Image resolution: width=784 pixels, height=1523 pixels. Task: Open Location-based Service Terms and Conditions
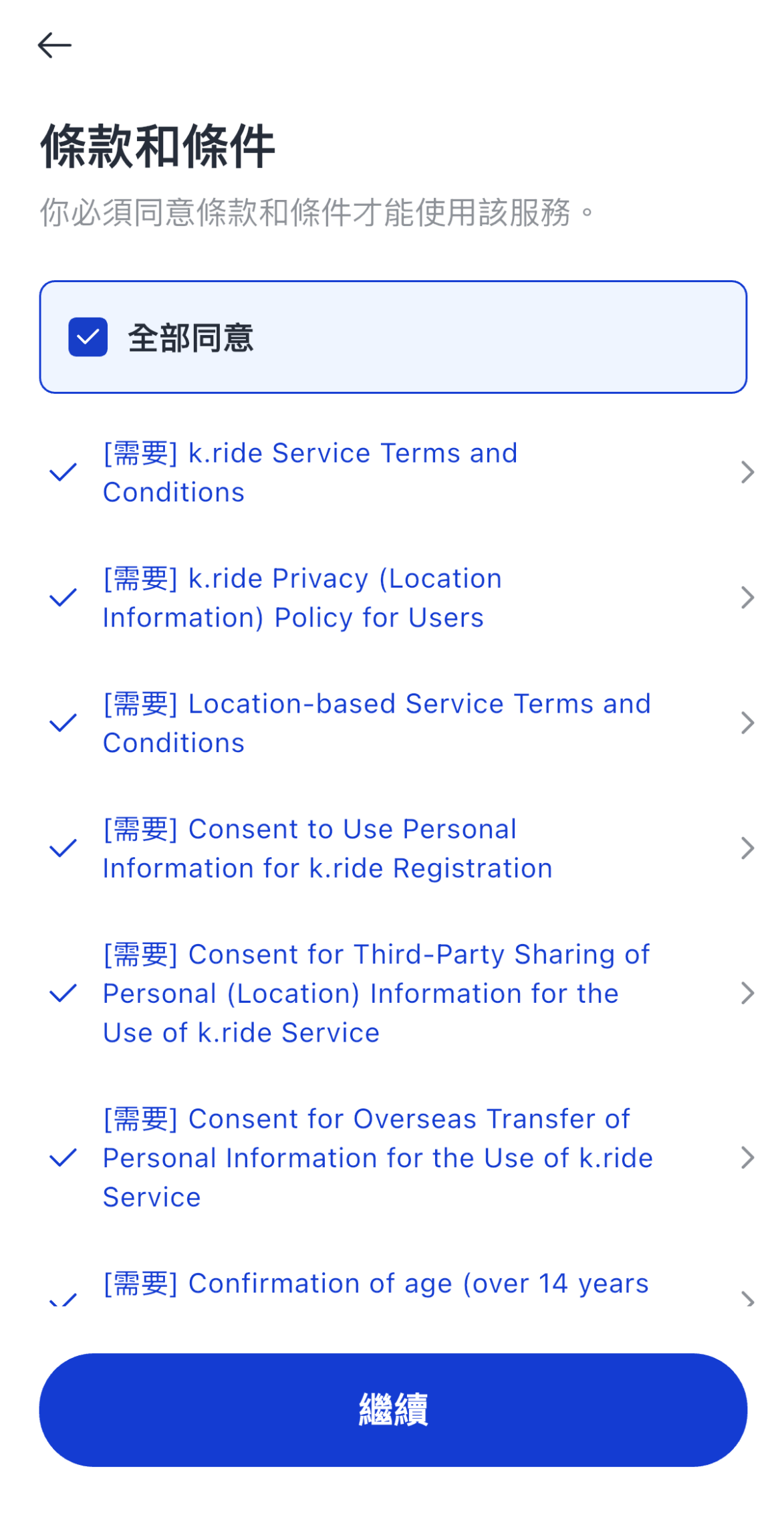747,723
